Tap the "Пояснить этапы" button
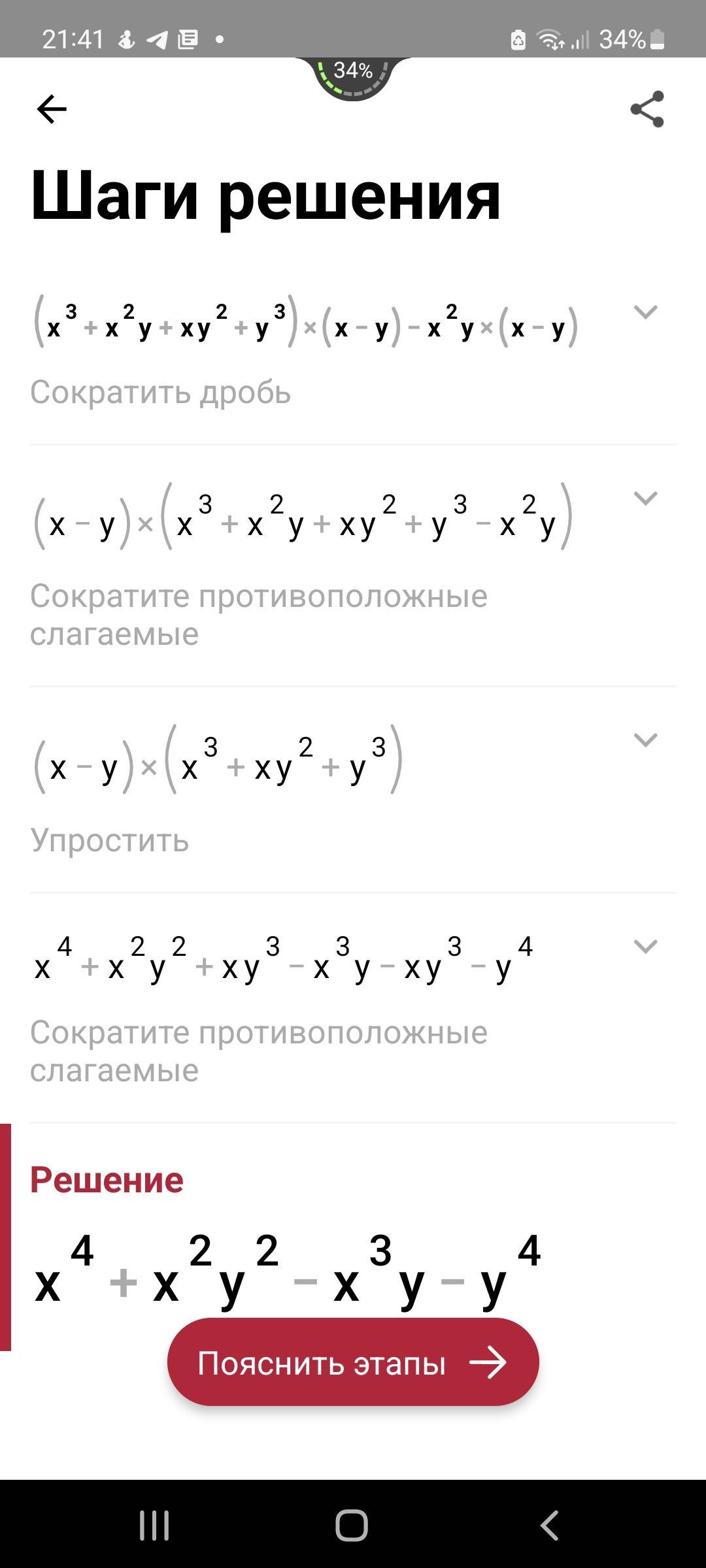706x1568 pixels. pyautogui.click(x=353, y=1362)
